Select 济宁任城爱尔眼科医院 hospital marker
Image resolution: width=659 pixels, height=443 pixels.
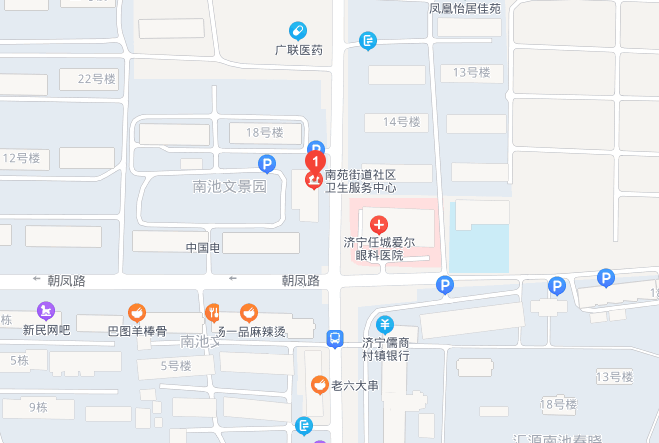379,223
